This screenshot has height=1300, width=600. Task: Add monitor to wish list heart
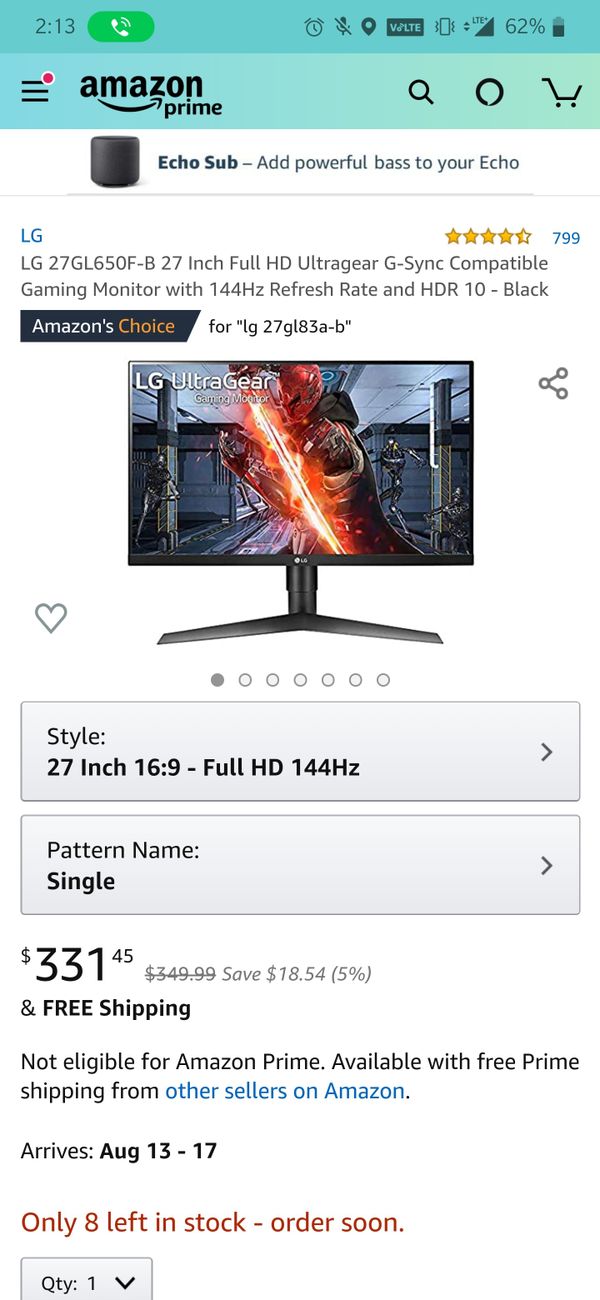coord(51,618)
